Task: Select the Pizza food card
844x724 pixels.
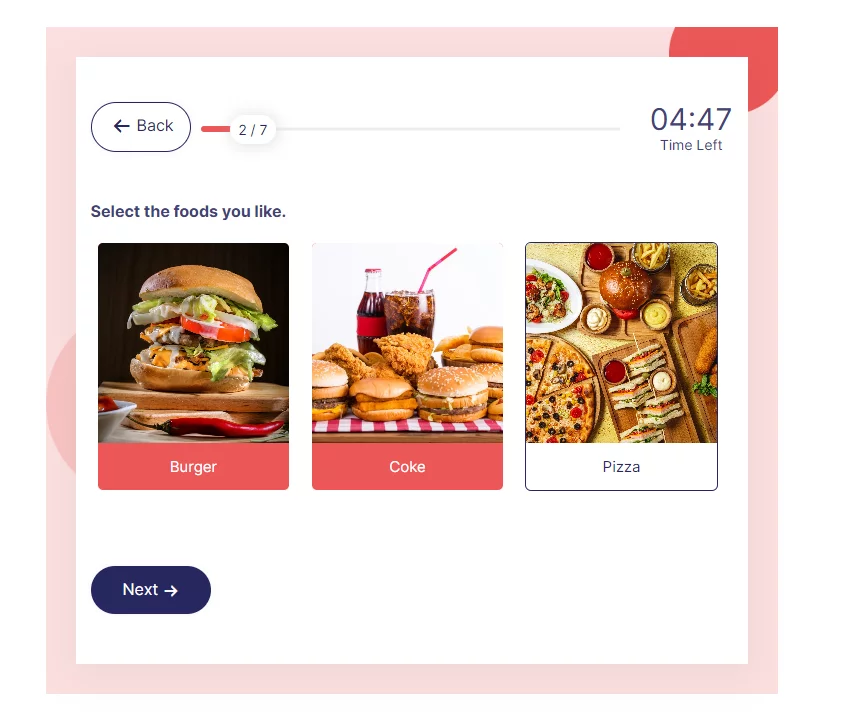Action: (x=621, y=366)
